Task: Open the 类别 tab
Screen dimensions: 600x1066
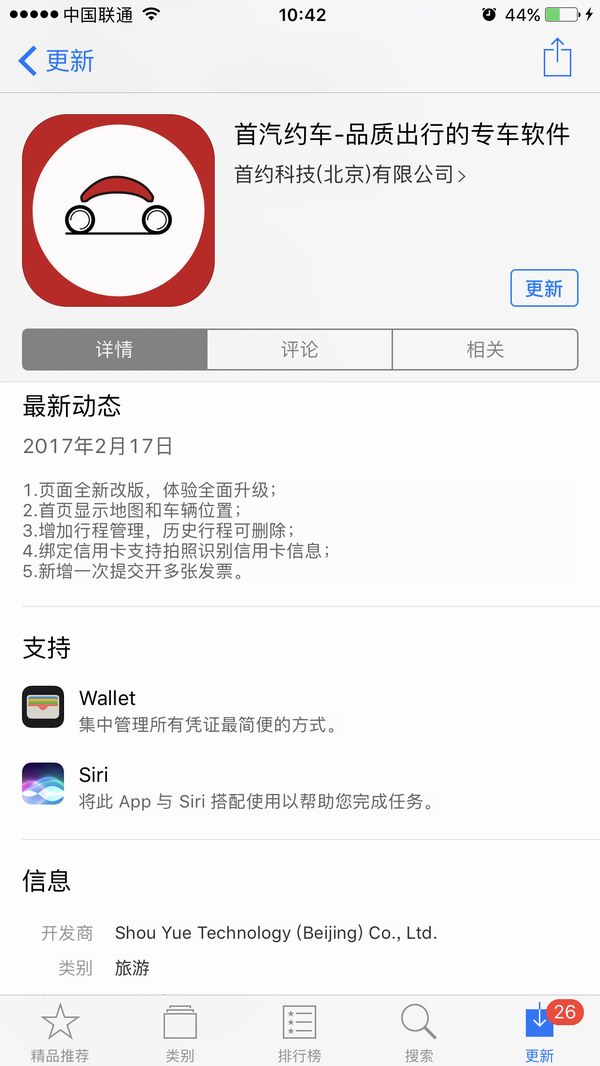Action: click(180, 1032)
